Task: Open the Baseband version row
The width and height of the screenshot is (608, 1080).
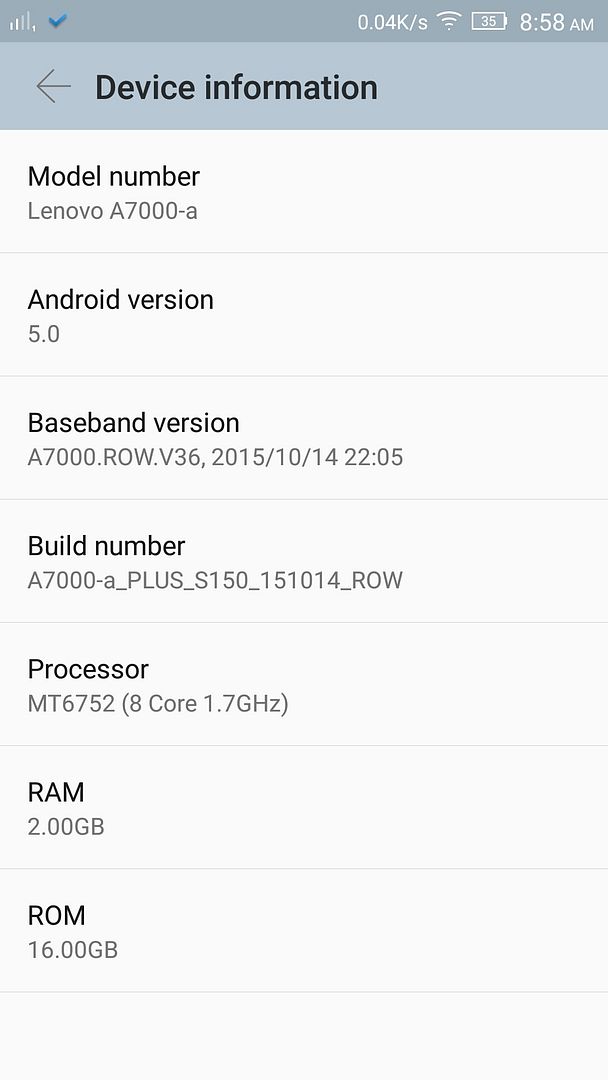Action: point(304,439)
